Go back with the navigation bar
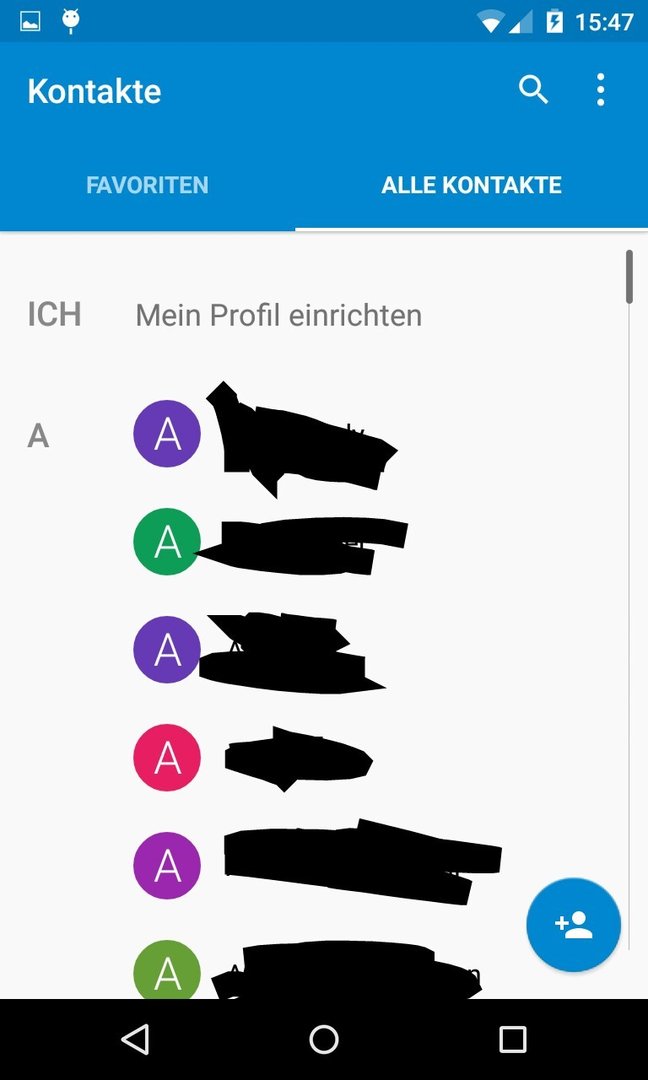This screenshot has height=1080, width=648. point(135,1039)
